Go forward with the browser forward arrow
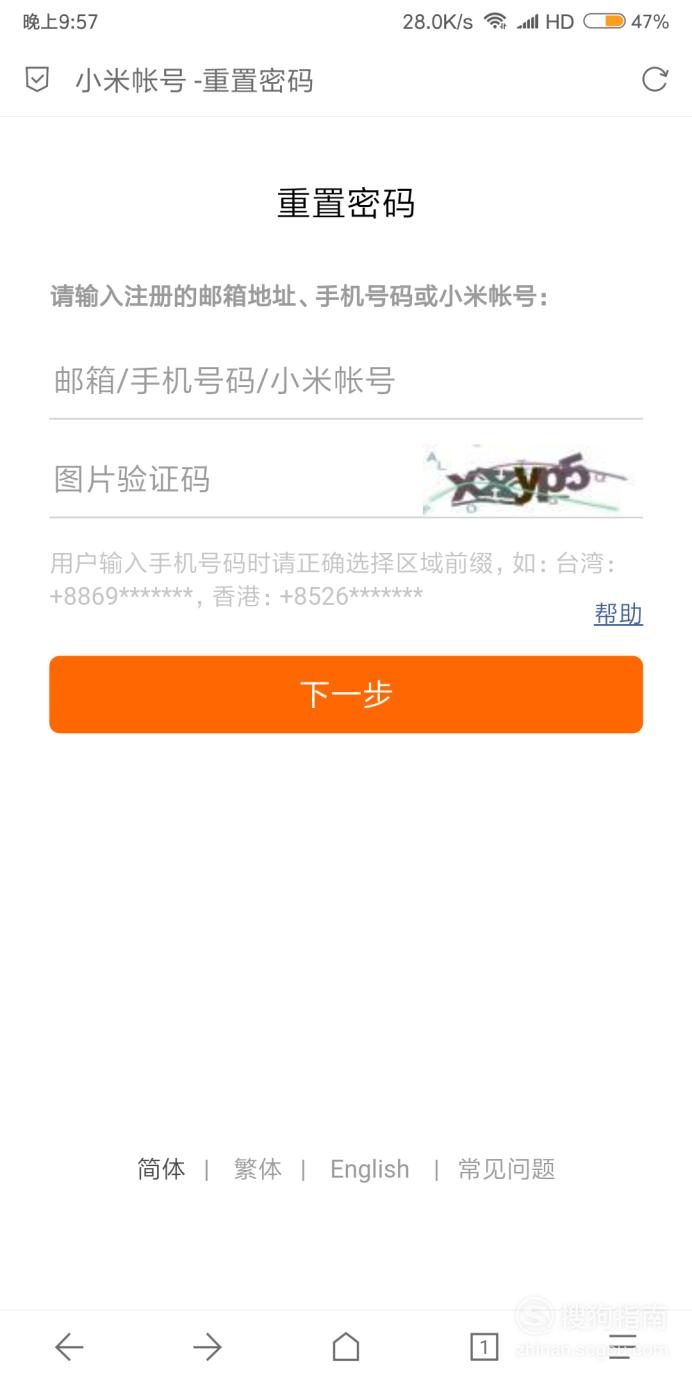 point(207,1347)
